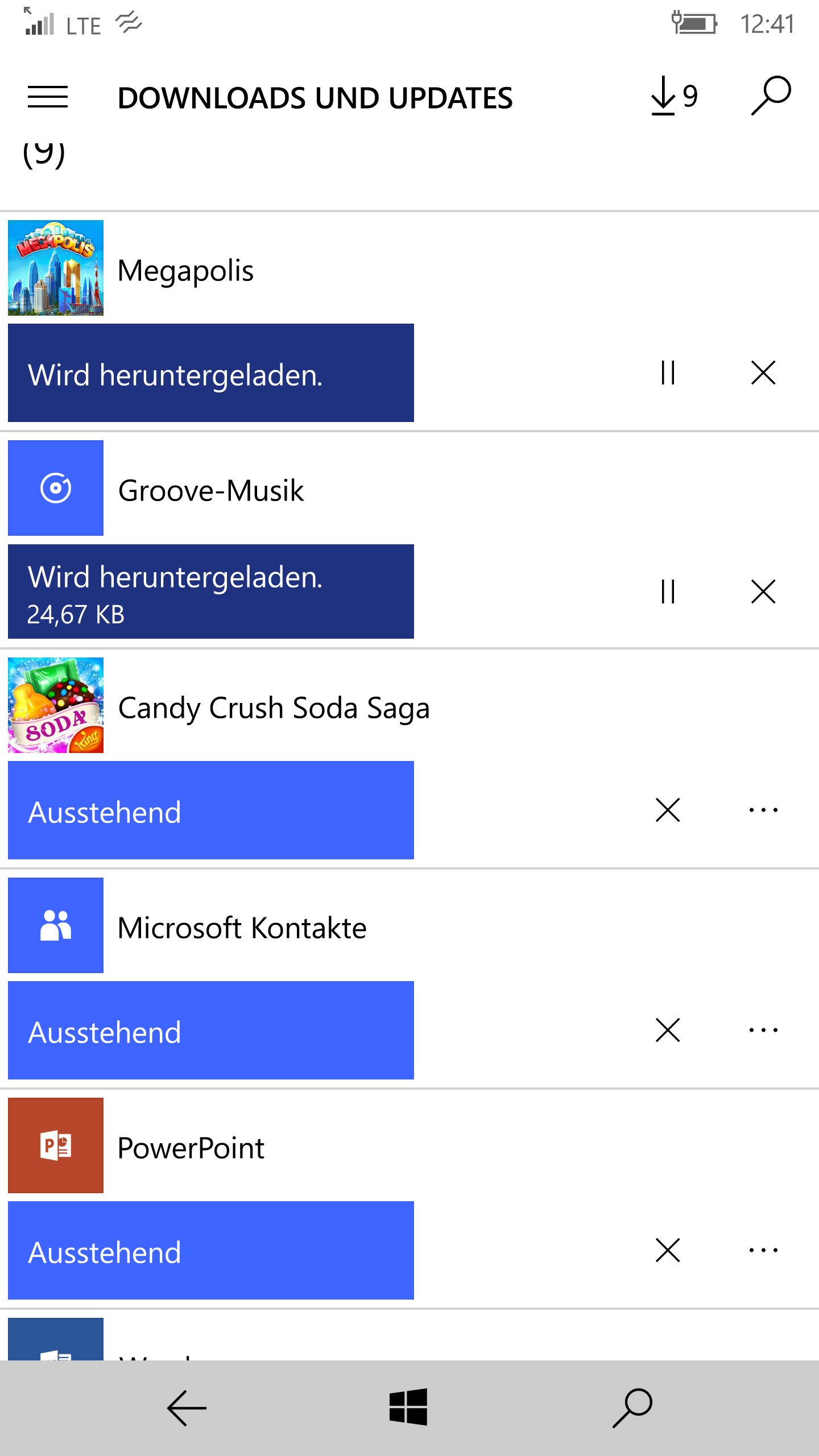Open the Candy Crush Soda Saga entry
819x1456 pixels.
tap(409, 705)
